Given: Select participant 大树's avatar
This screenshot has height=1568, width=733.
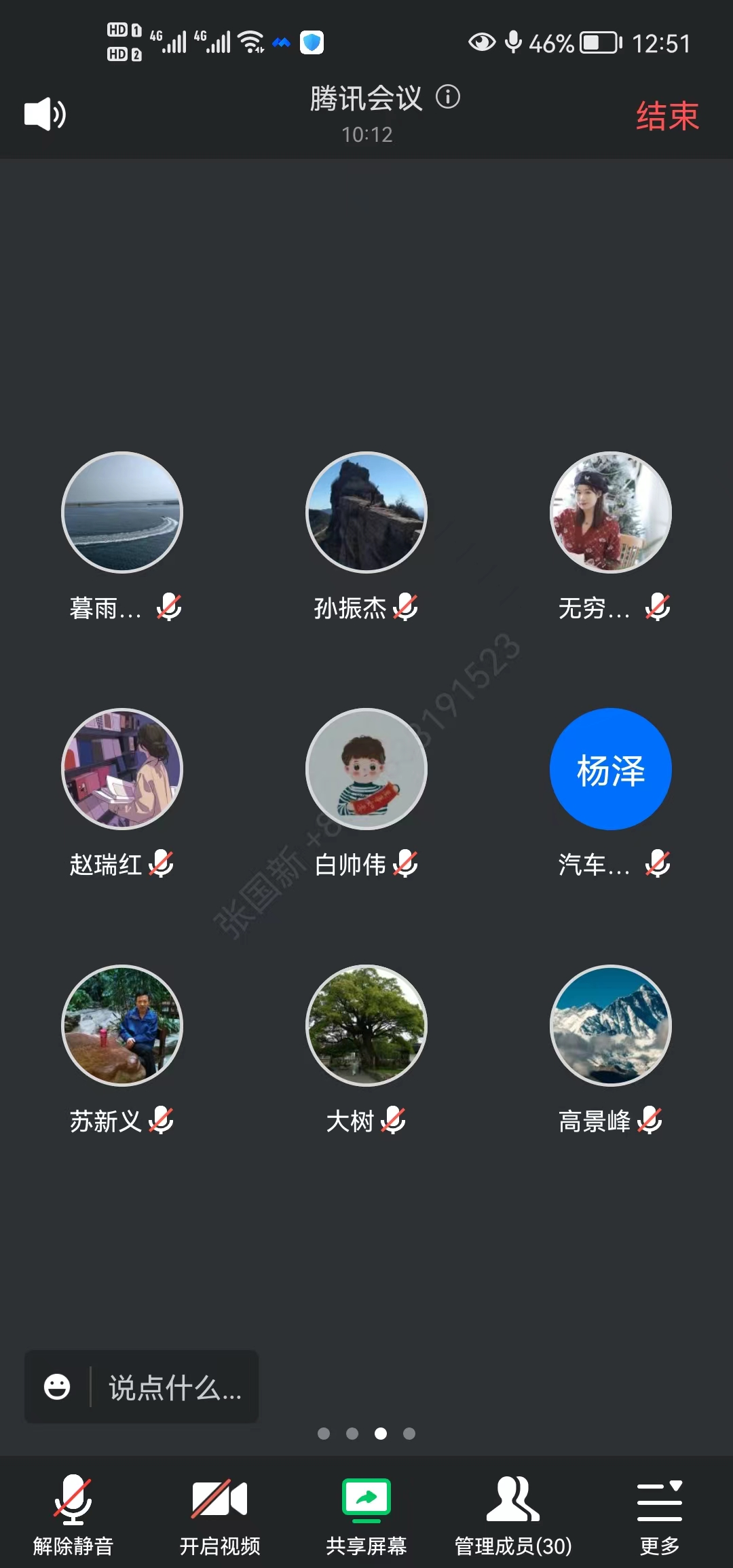Looking at the screenshot, I should coord(366,1026).
